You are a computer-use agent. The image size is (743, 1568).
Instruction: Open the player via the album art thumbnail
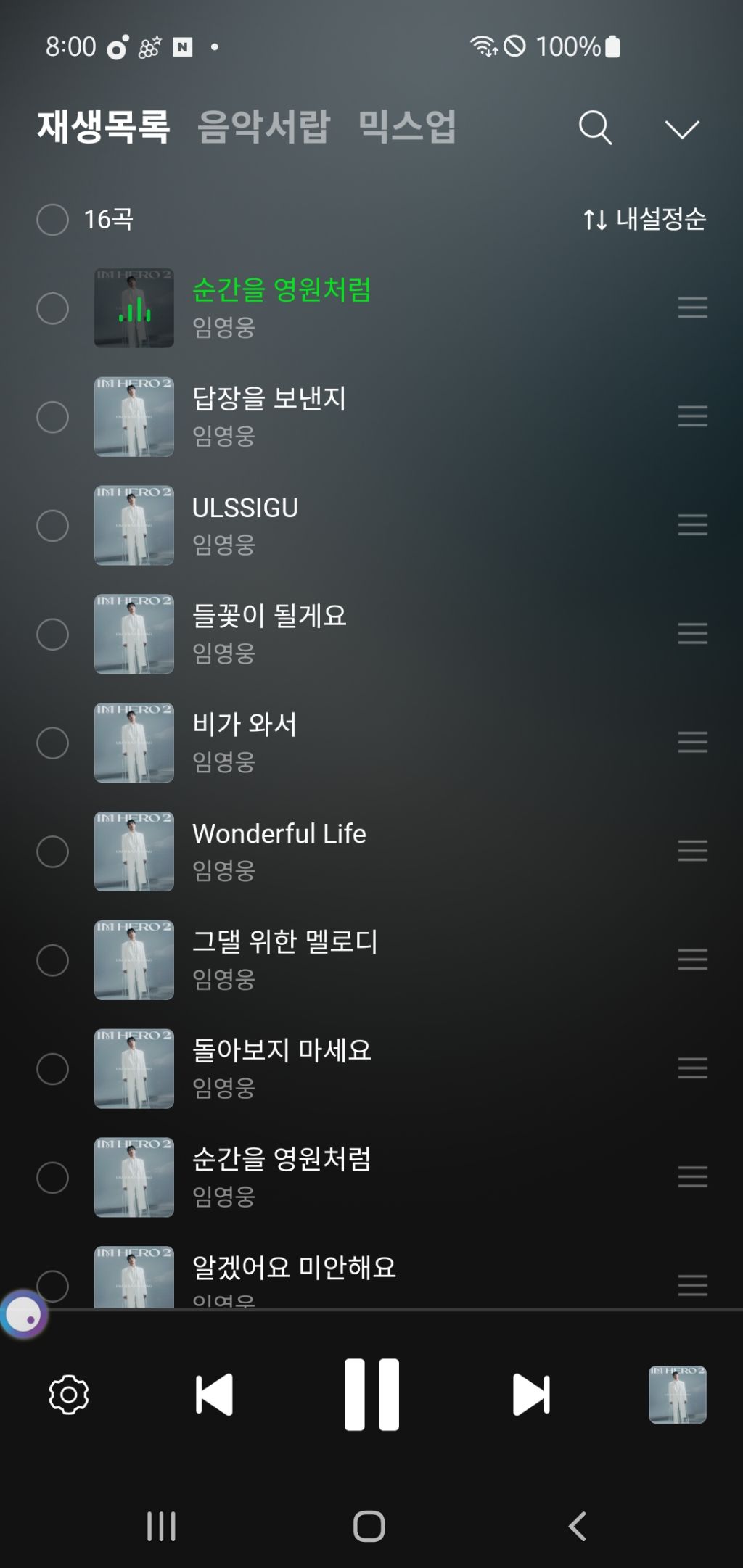pos(678,1394)
